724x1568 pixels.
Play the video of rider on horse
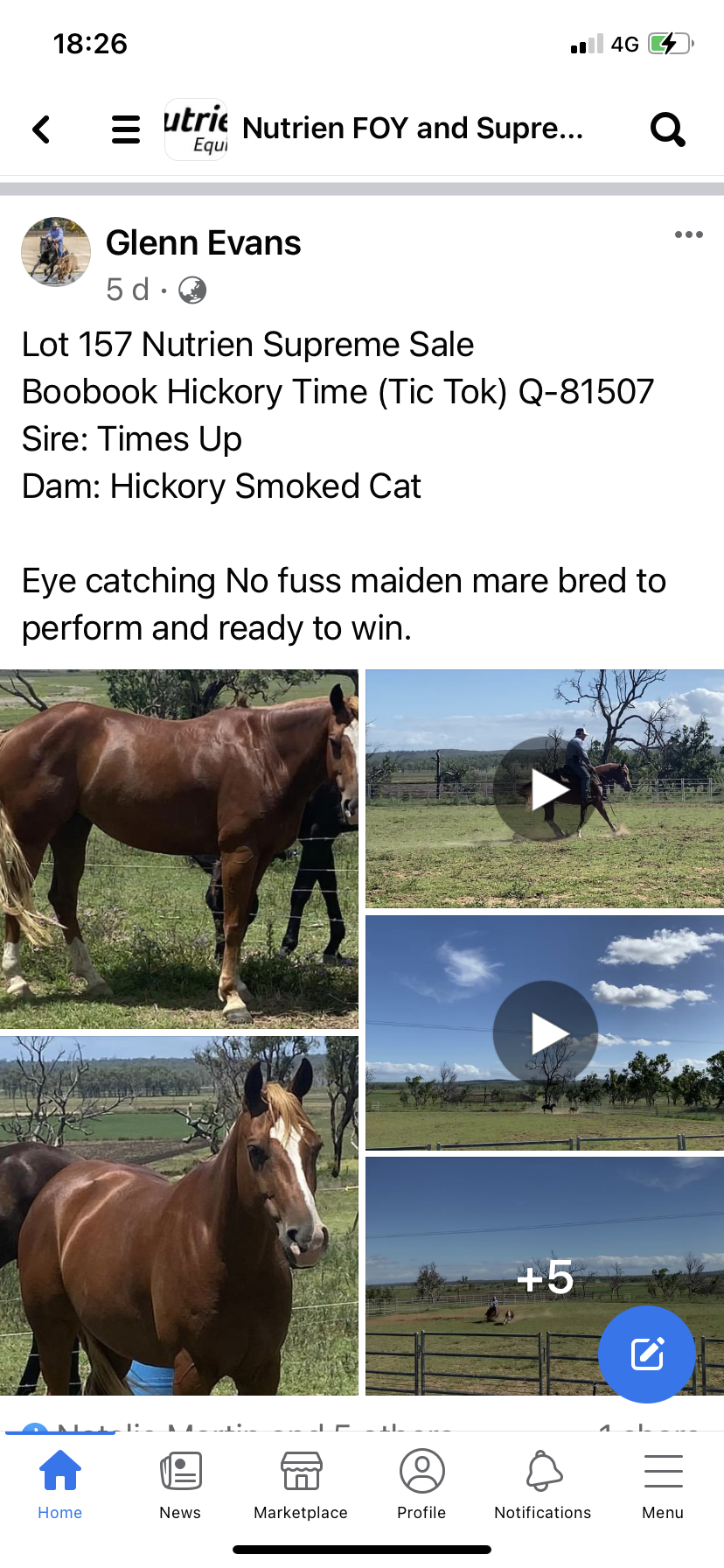[545, 789]
